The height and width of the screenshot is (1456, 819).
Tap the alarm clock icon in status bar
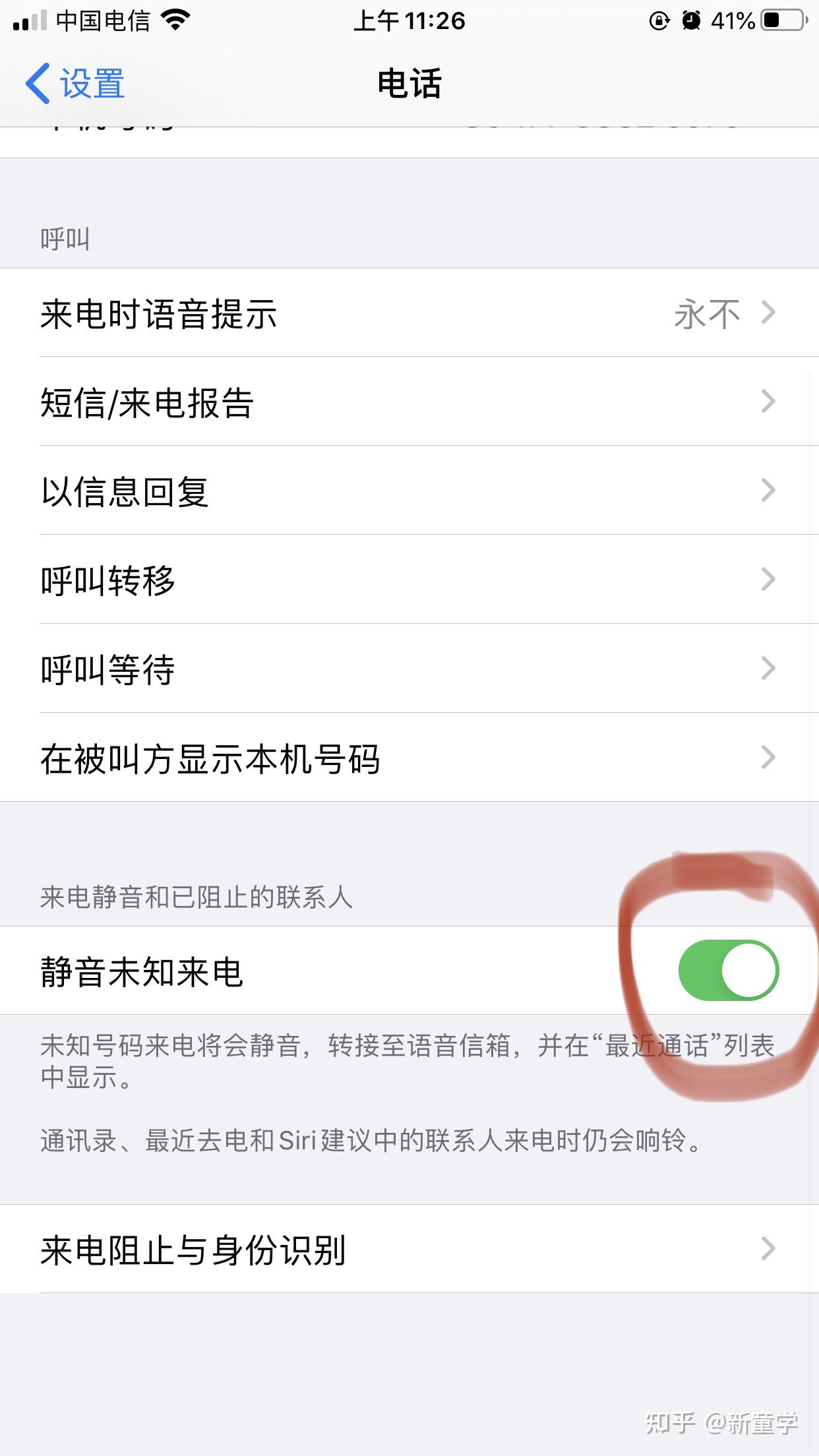click(690, 20)
